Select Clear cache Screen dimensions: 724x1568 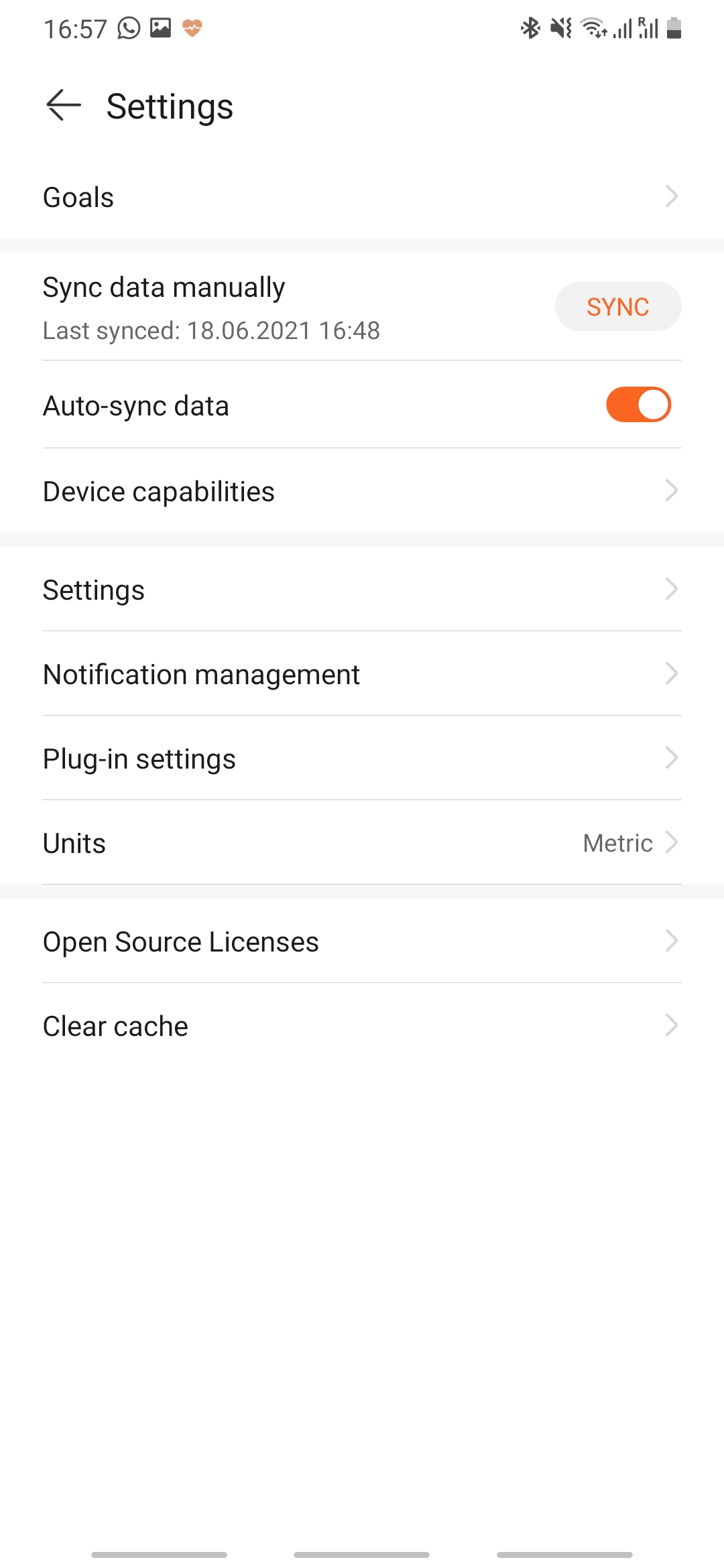(x=362, y=1026)
